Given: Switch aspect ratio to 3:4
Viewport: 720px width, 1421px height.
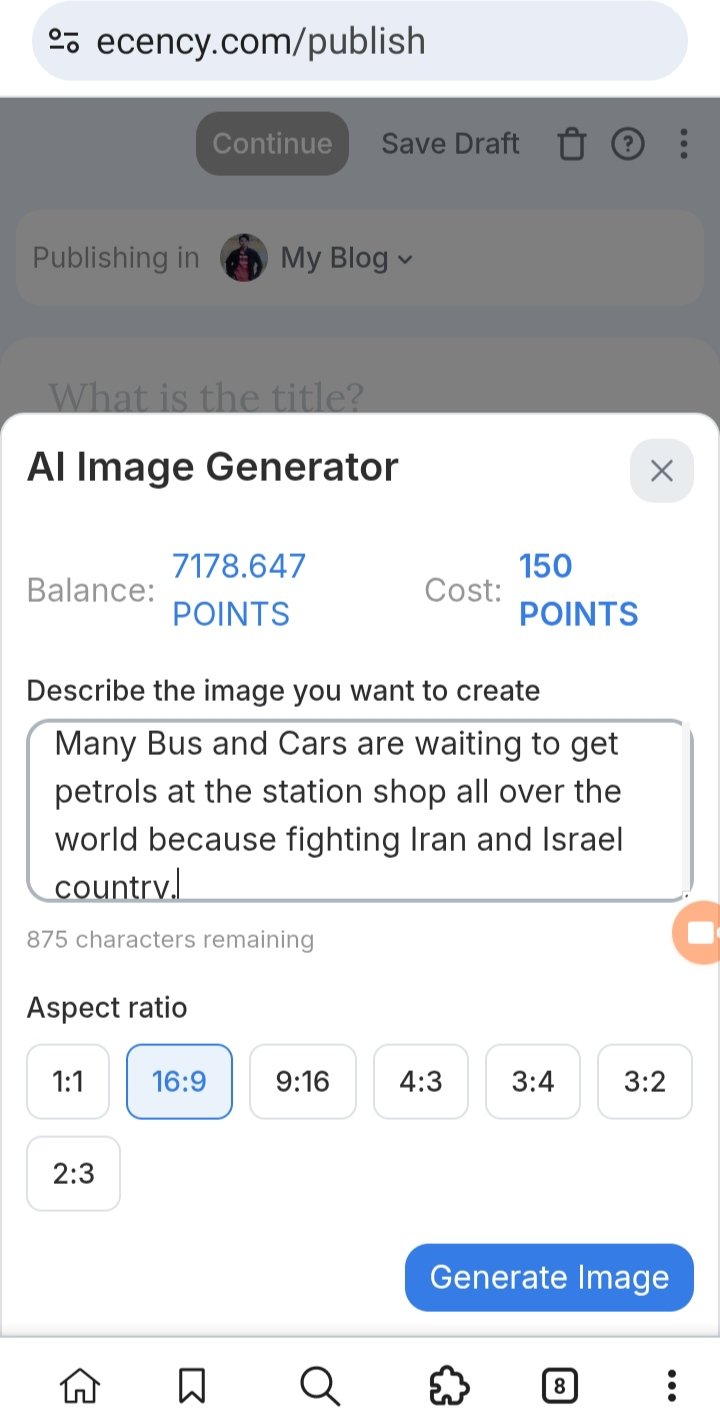Looking at the screenshot, I should pos(532,1081).
